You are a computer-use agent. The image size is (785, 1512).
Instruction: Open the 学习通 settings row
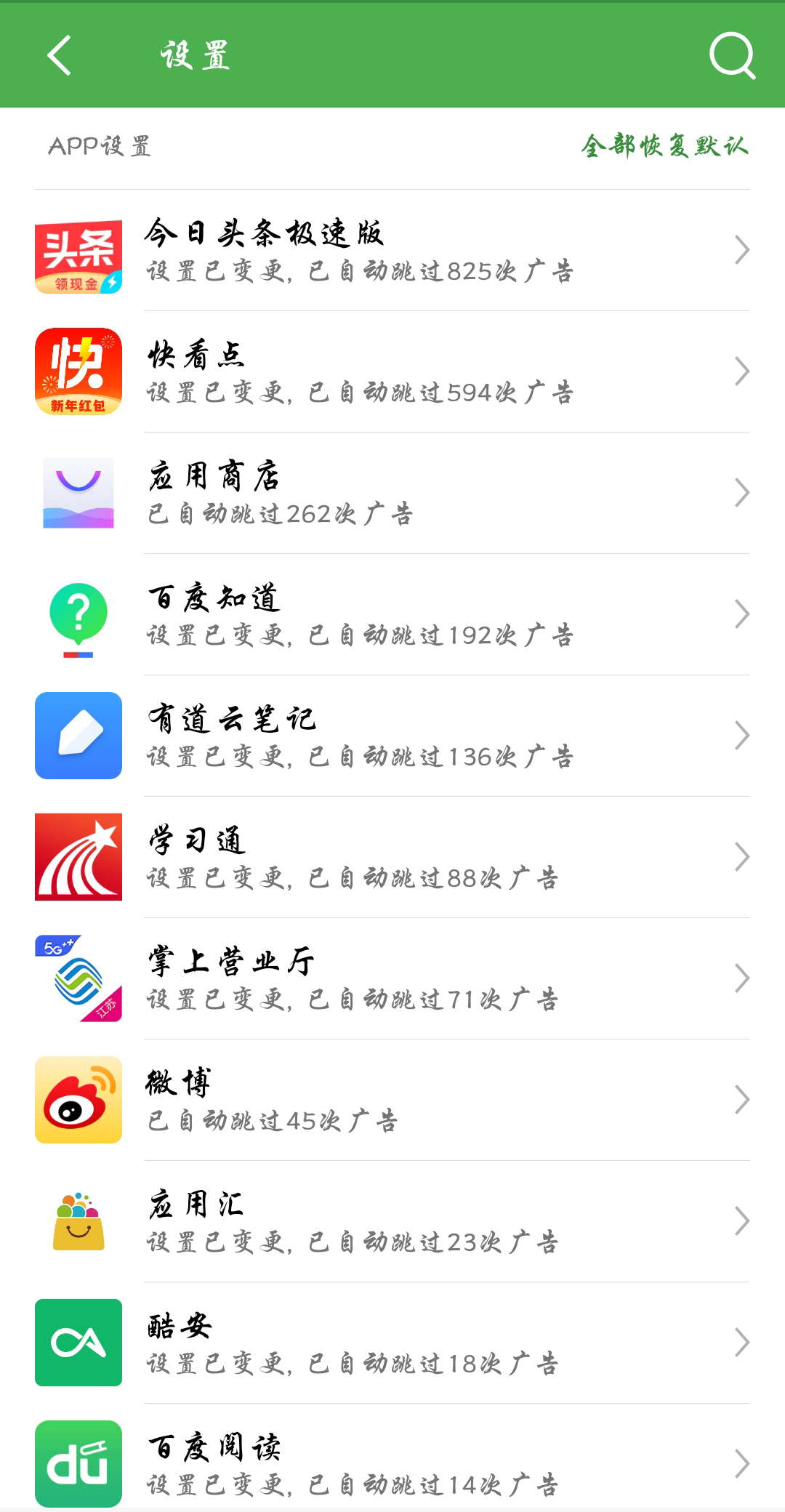(392, 858)
